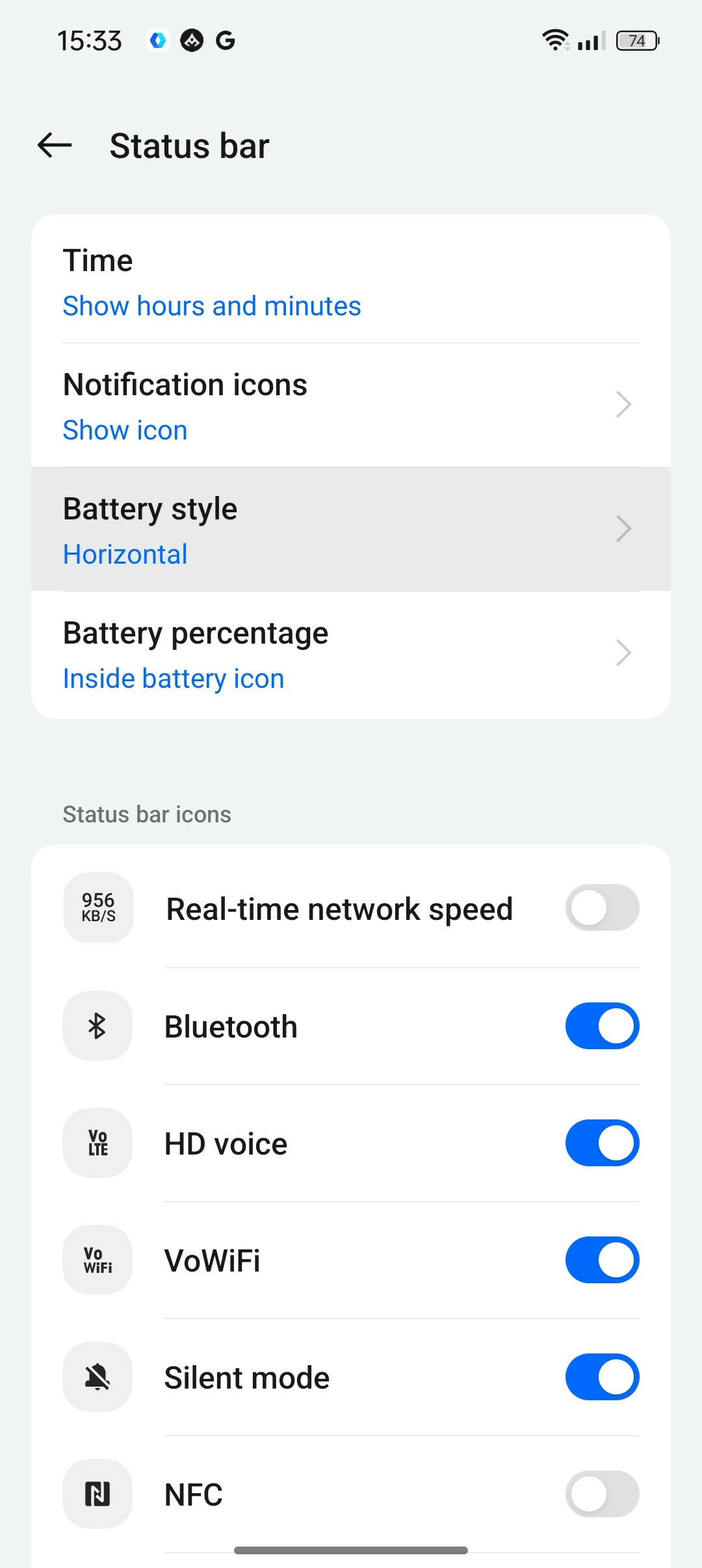
Task: Go back from Status bar settings
Action: click(55, 145)
